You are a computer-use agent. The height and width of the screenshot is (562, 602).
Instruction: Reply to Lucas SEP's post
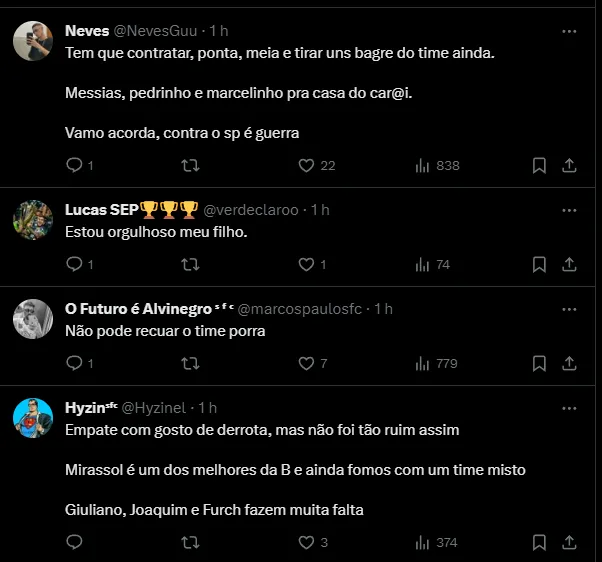73,264
